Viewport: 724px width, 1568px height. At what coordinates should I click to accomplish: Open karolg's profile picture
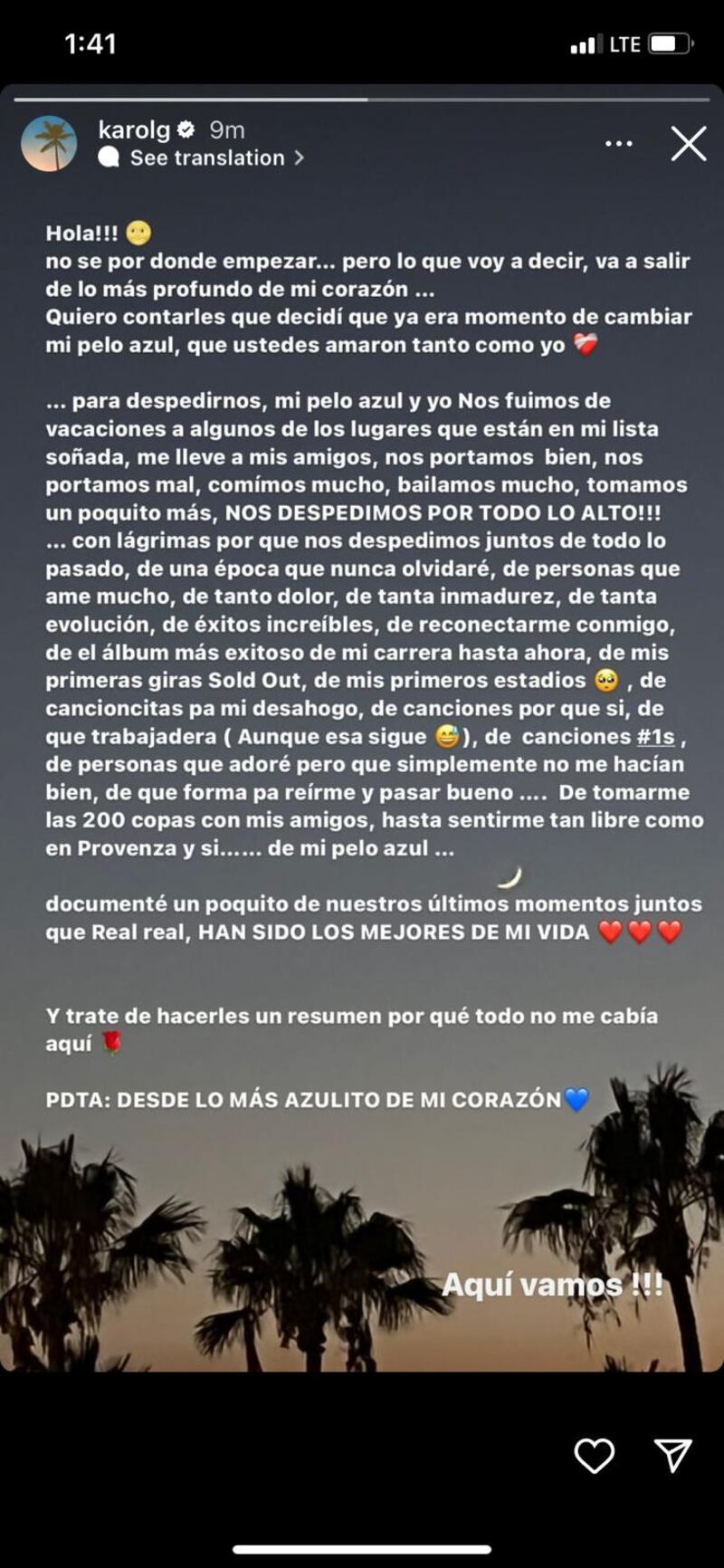[49, 144]
